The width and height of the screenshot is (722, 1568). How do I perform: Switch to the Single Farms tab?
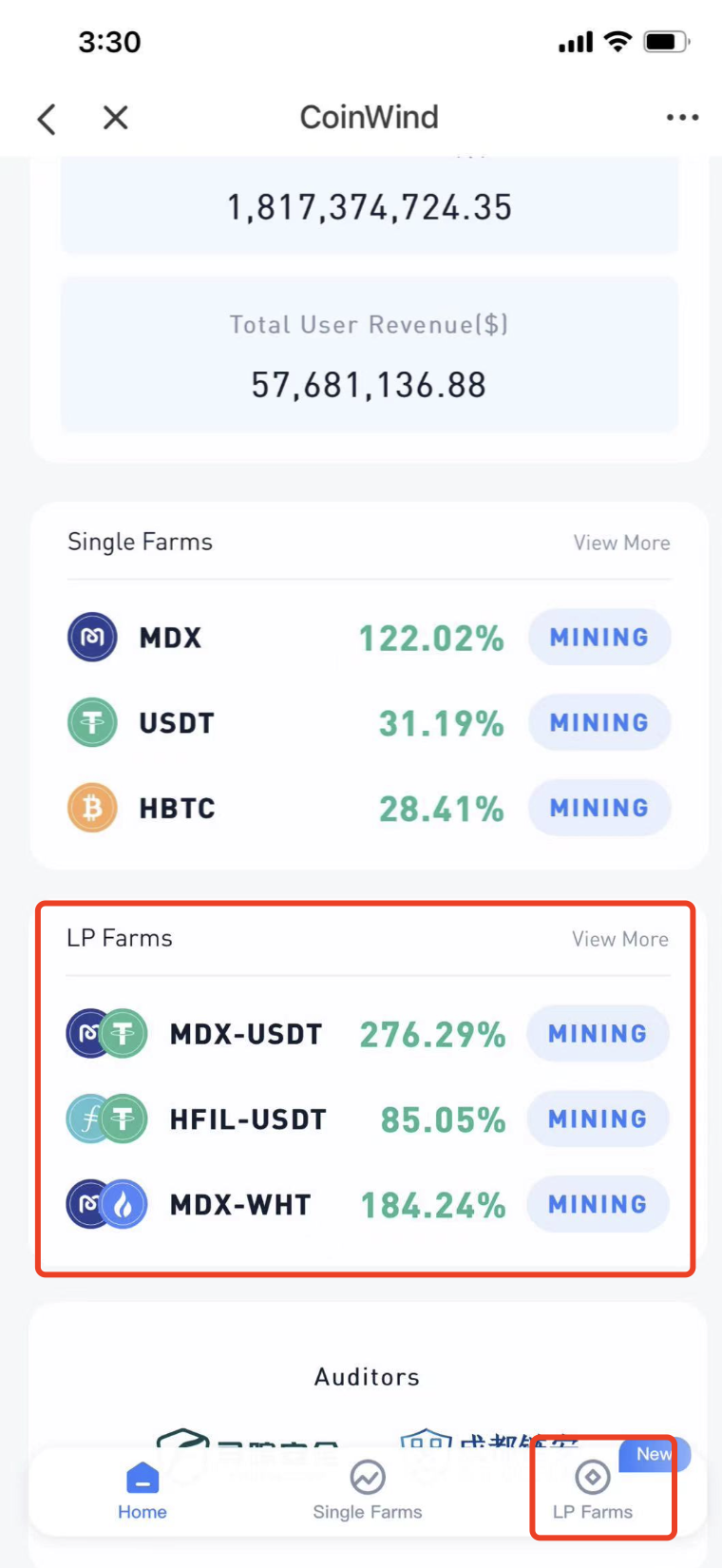click(368, 1490)
